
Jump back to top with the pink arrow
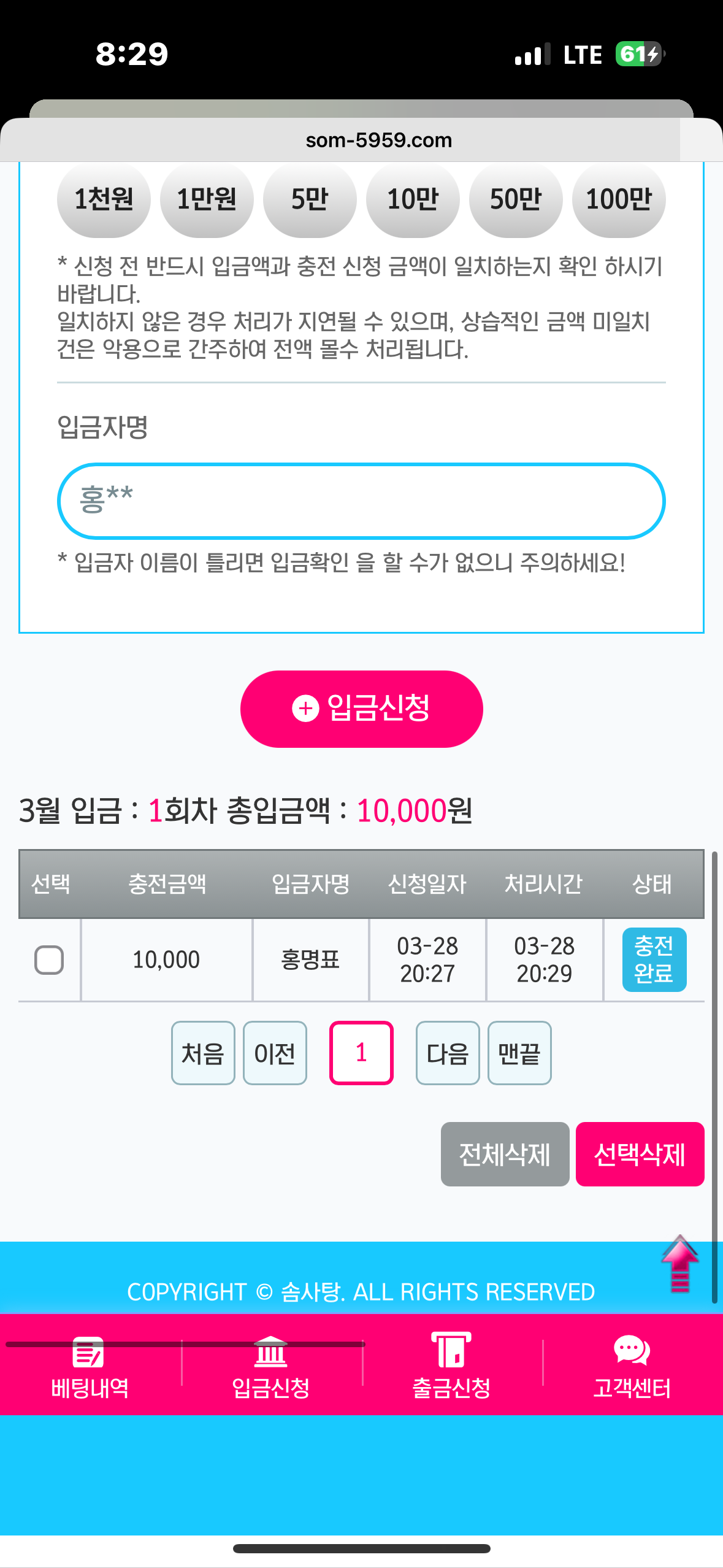click(x=679, y=1264)
